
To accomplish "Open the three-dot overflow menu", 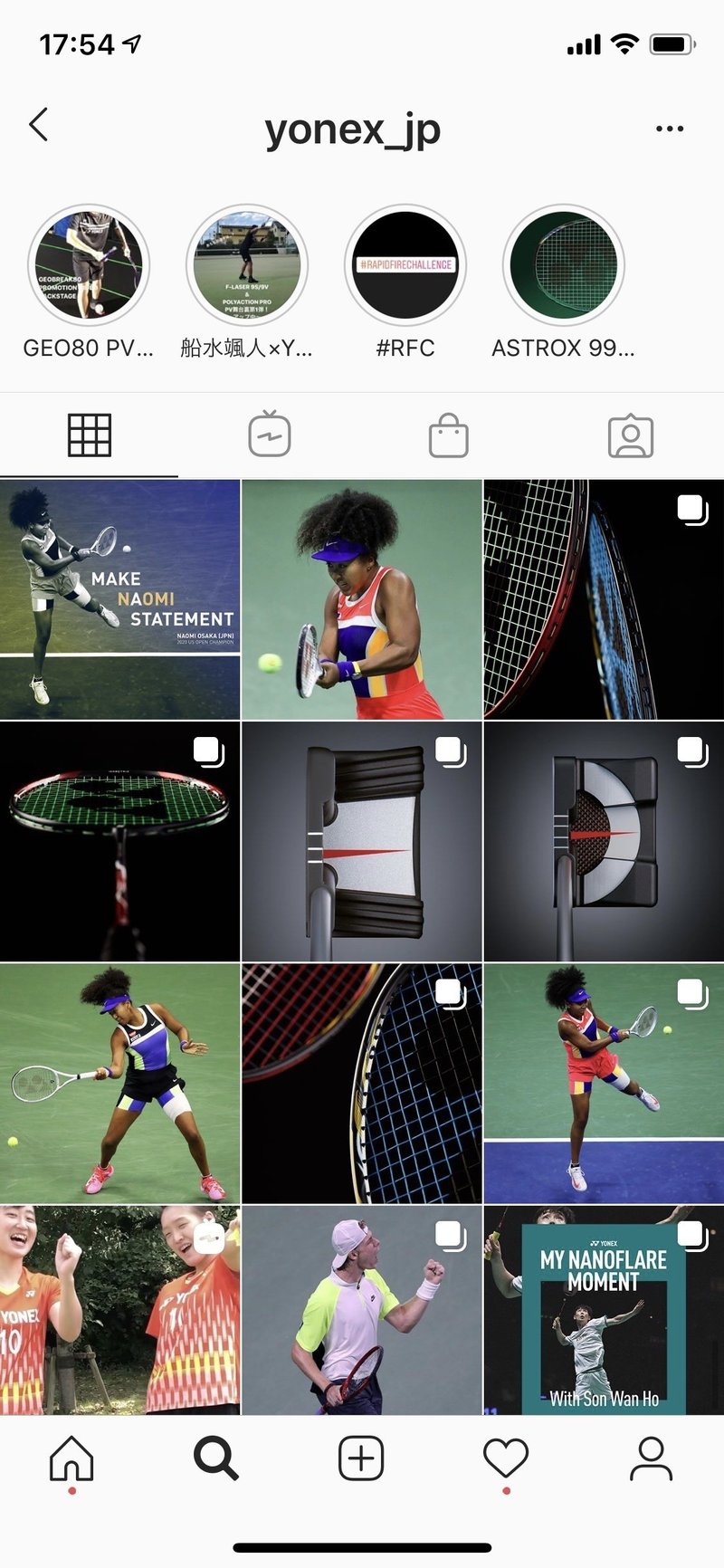I will (x=670, y=129).
